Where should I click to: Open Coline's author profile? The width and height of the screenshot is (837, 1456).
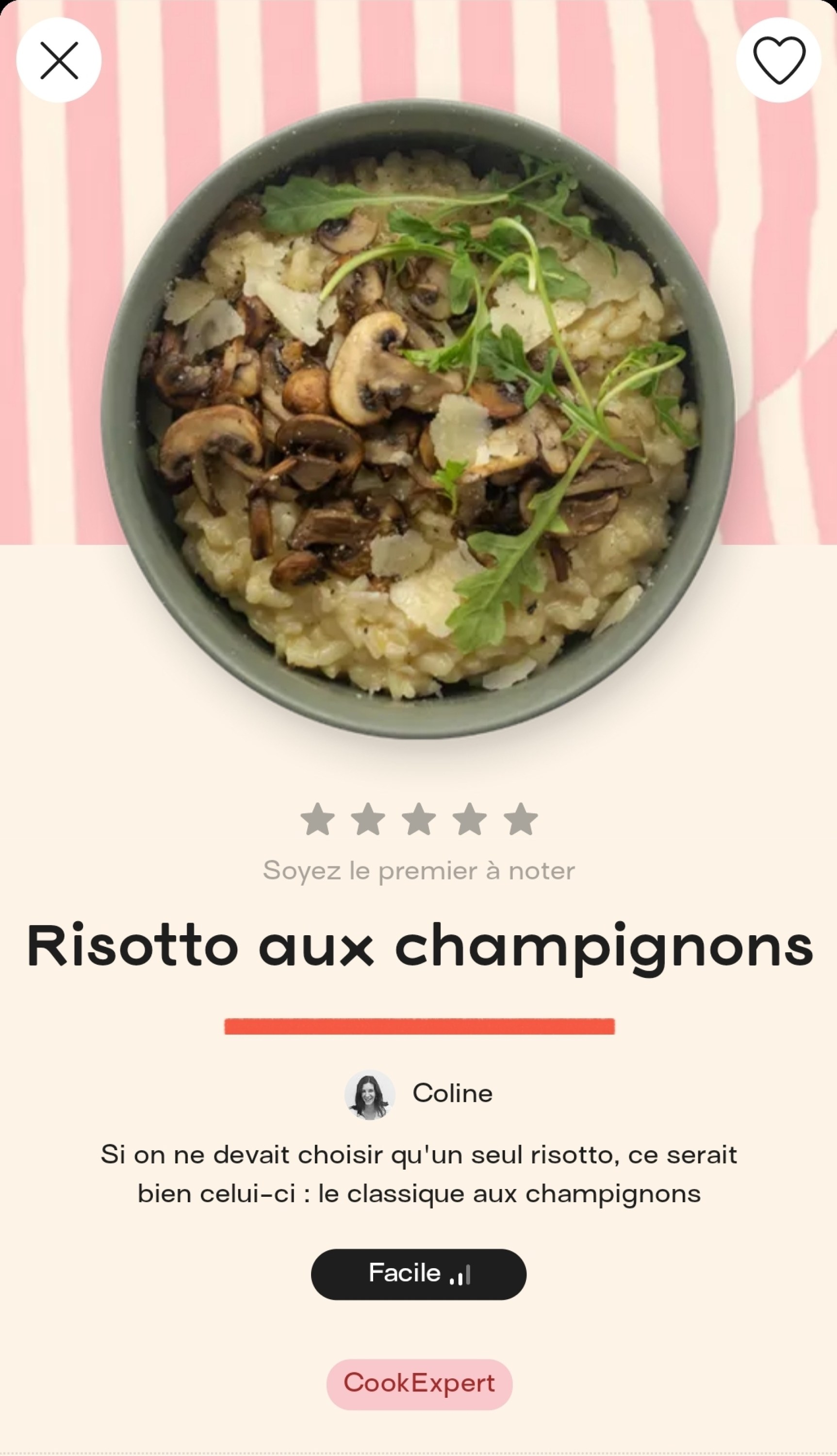(418, 1094)
